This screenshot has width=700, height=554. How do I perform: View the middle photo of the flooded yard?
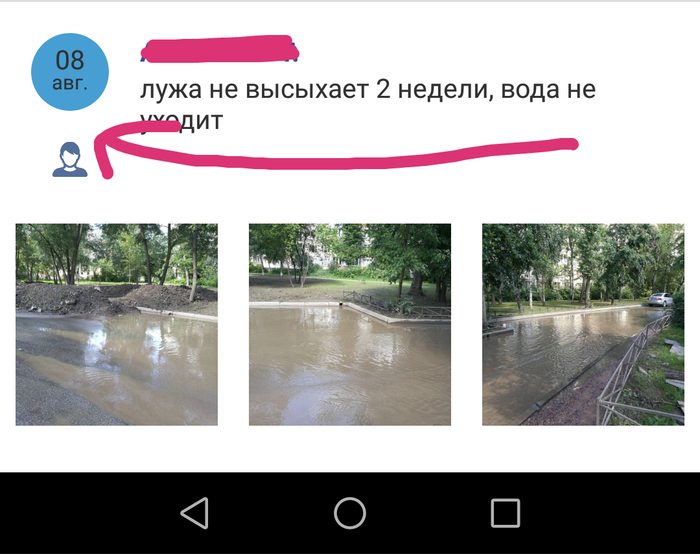coord(349,324)
